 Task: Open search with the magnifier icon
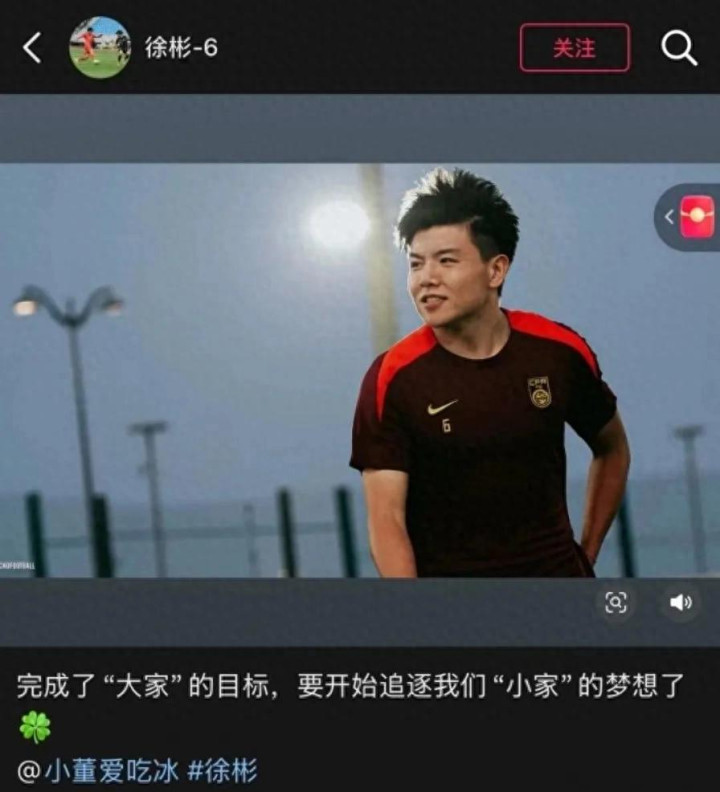pos(679,47)
